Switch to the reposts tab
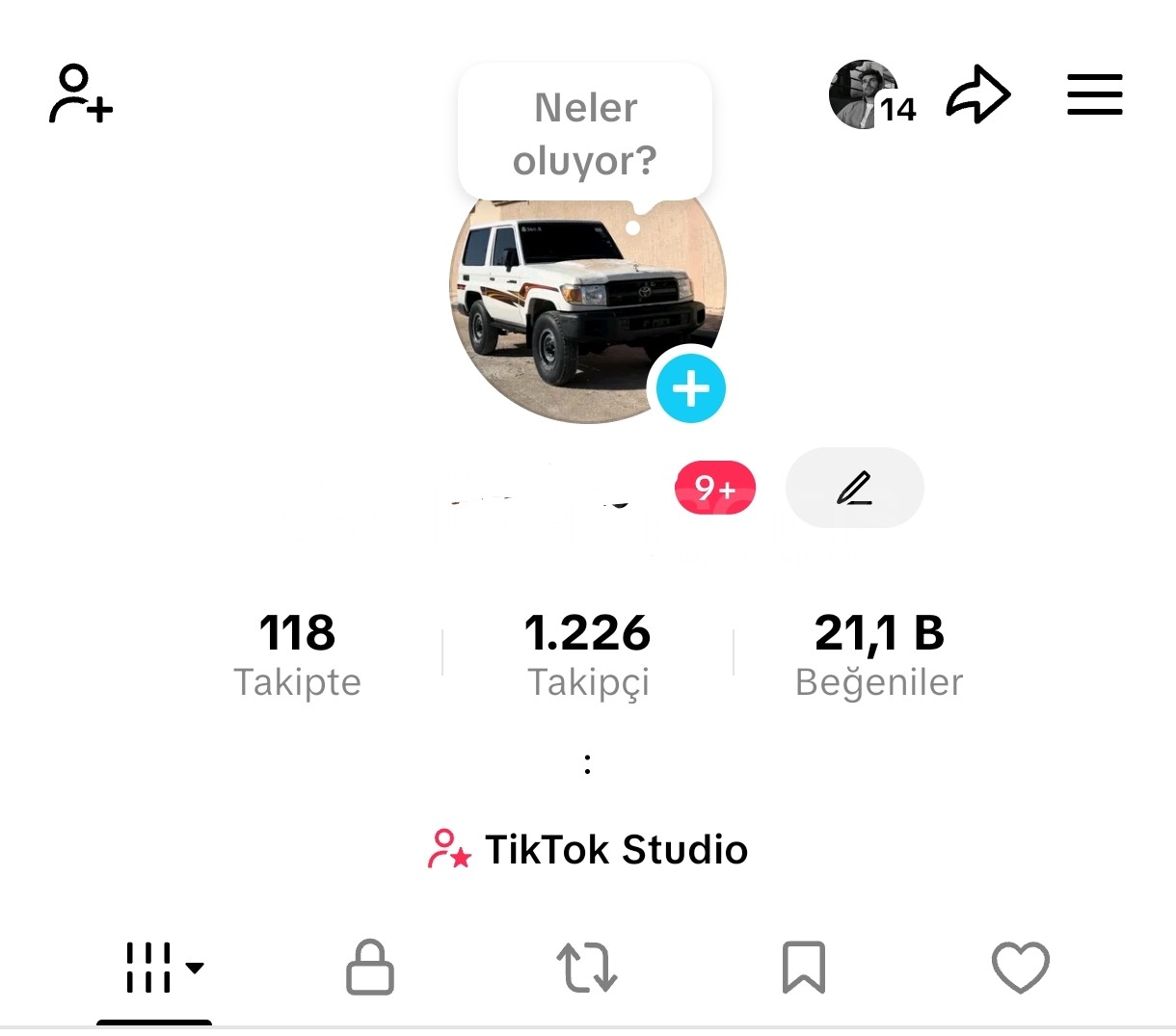The width and height of the screenshot is (1176, 1036). [587, 968]
